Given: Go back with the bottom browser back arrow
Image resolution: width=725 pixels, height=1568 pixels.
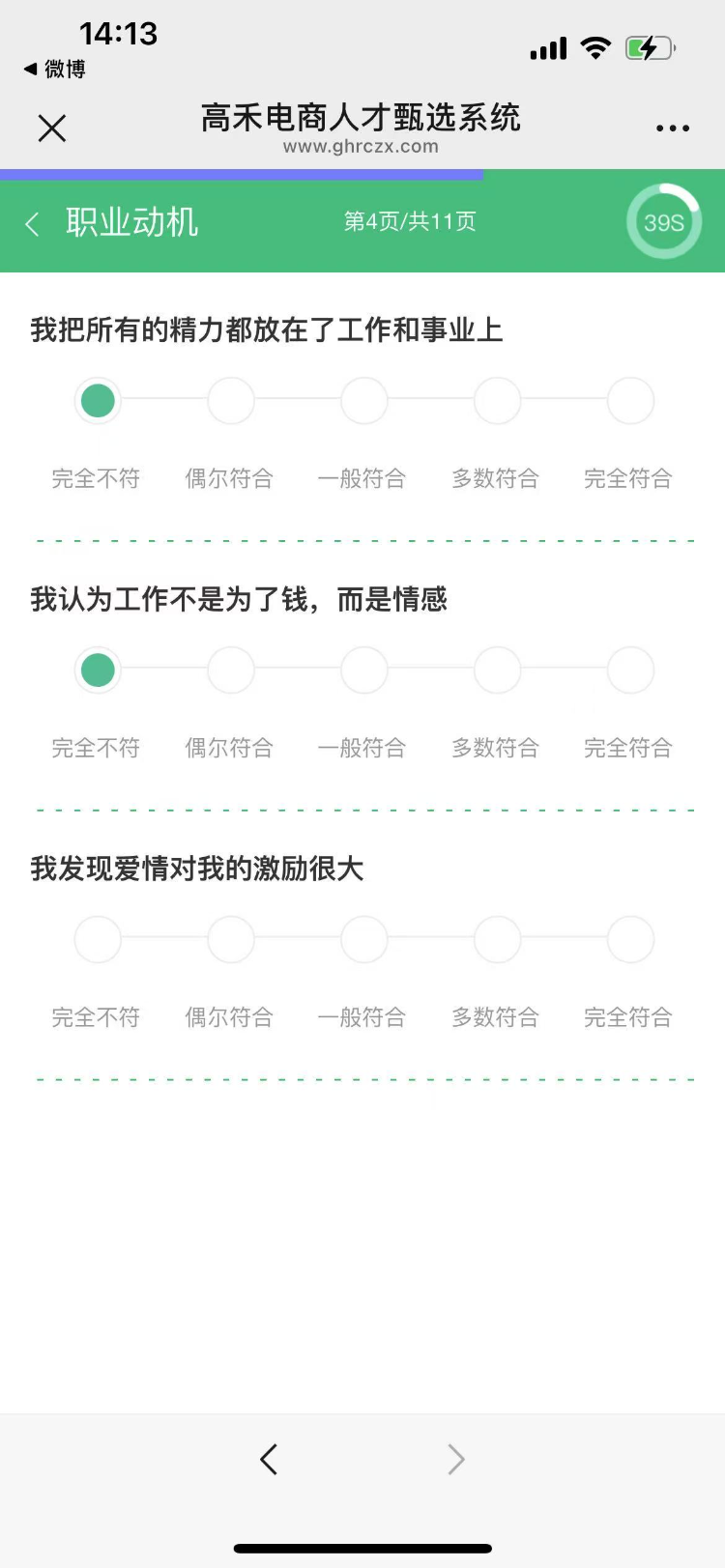Looking at the screenshot, I should click(x=269, y=1459).
